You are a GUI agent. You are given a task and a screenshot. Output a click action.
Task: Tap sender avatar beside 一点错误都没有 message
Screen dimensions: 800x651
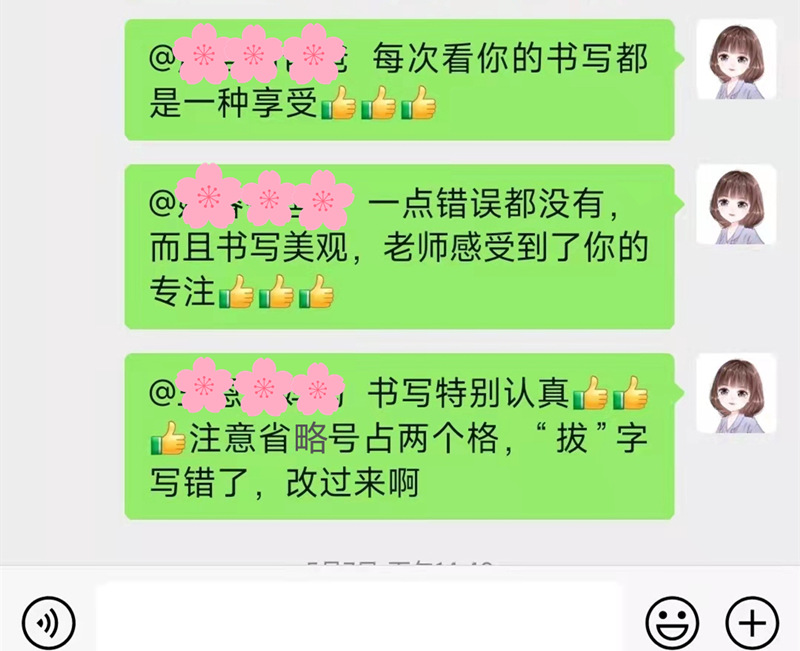pyautogui.click(x=737, y=207)
